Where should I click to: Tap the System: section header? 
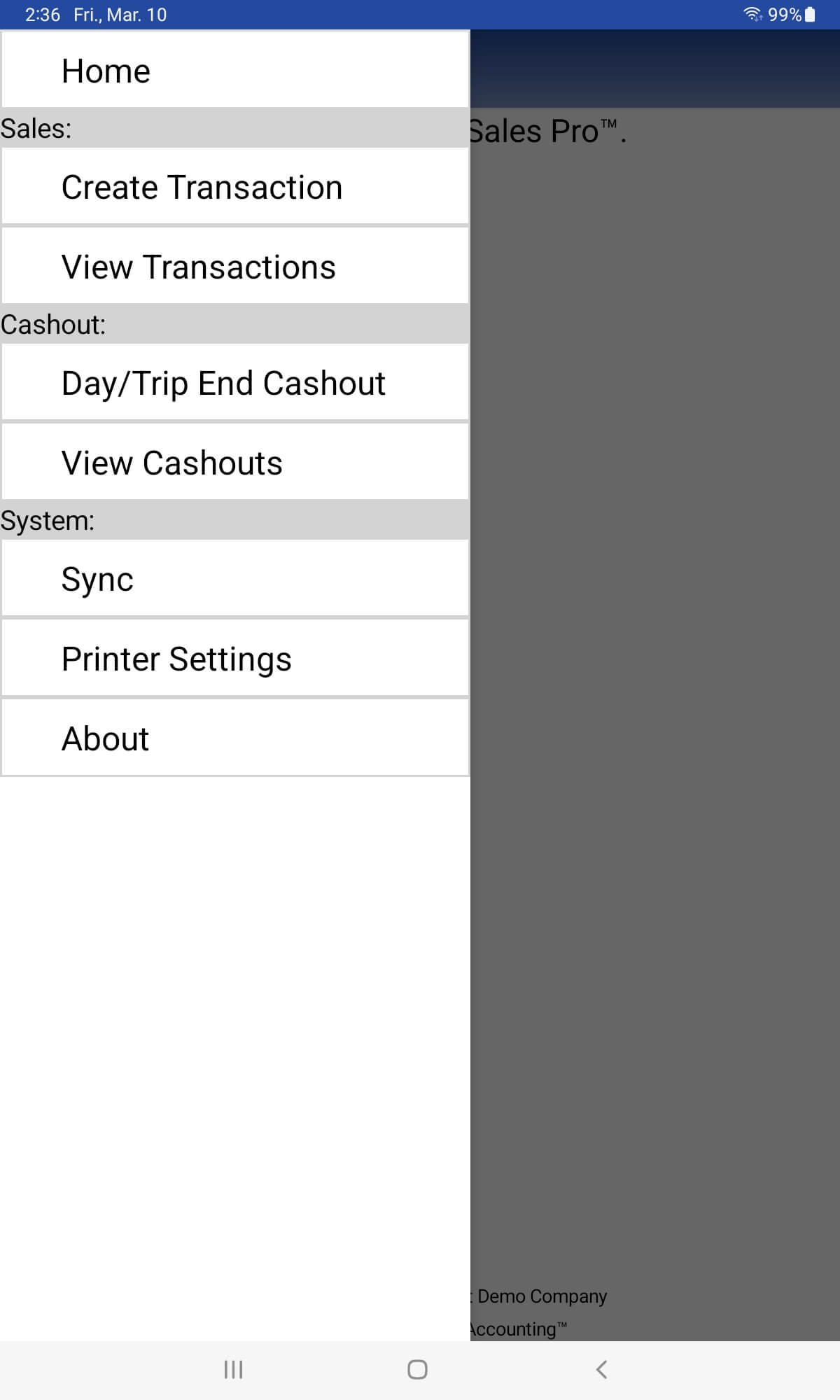(234, 520)
